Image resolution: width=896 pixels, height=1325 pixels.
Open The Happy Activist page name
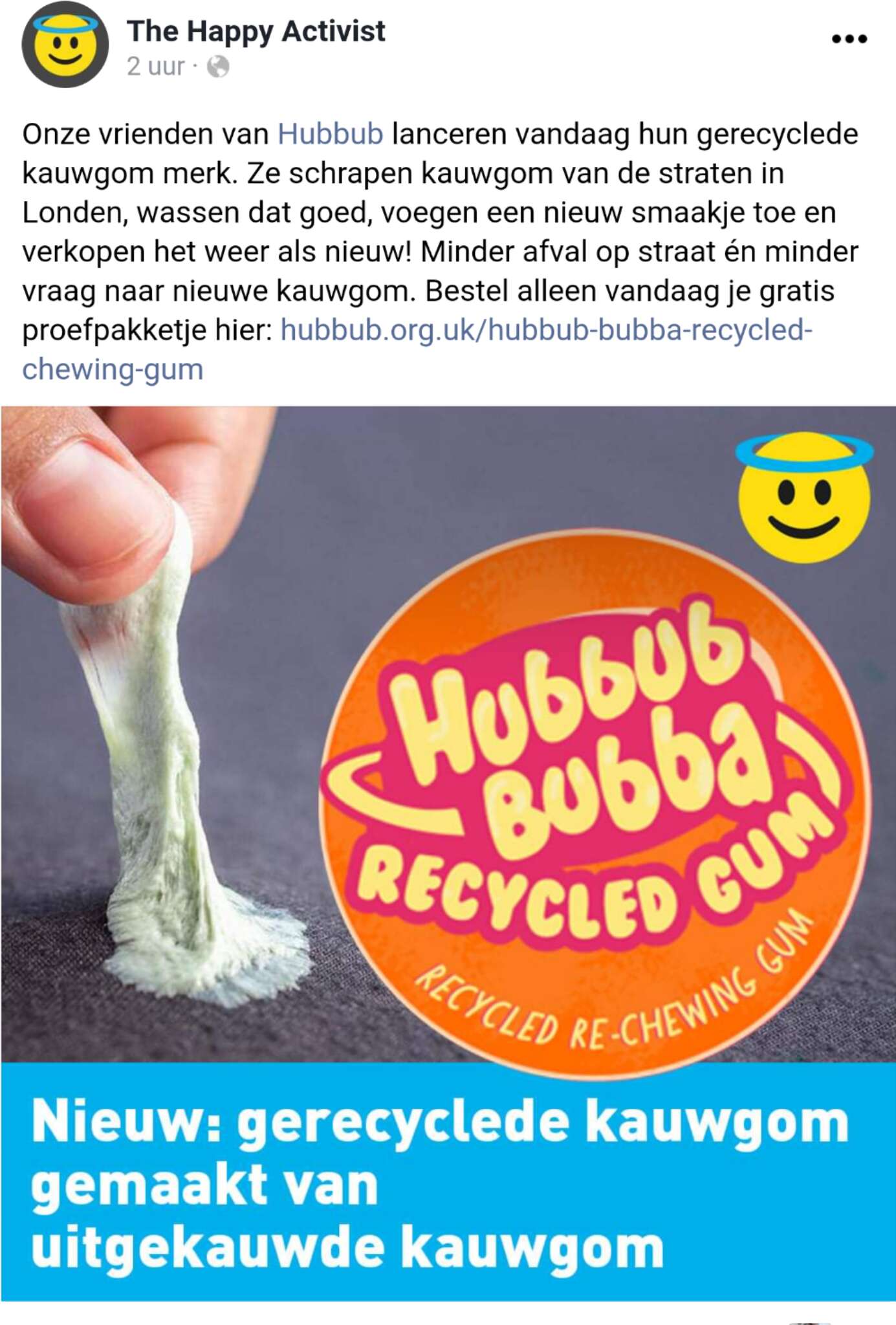coord(256,31)
